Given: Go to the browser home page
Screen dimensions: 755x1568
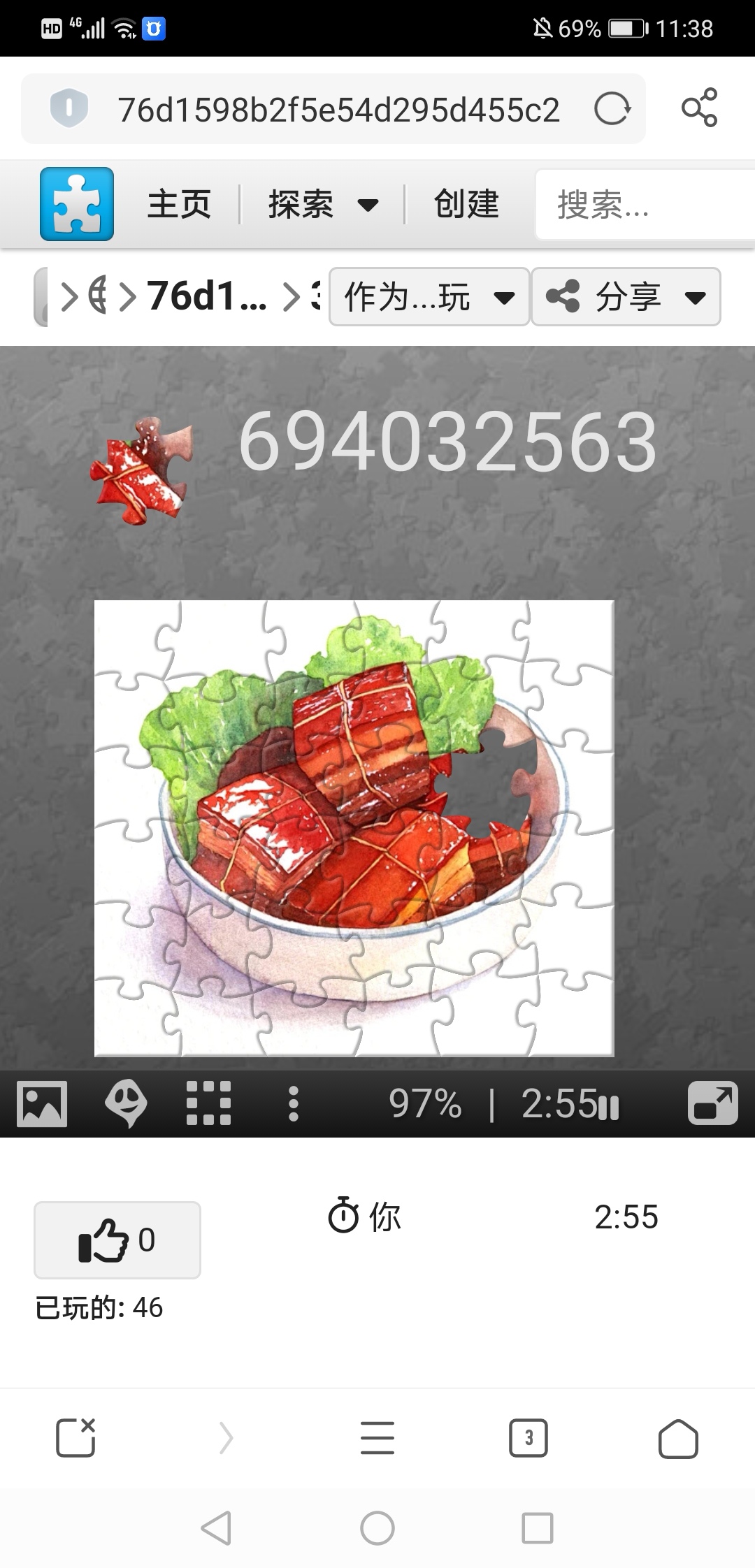Looking at the screenshot, I should [x=678, y=1439].
